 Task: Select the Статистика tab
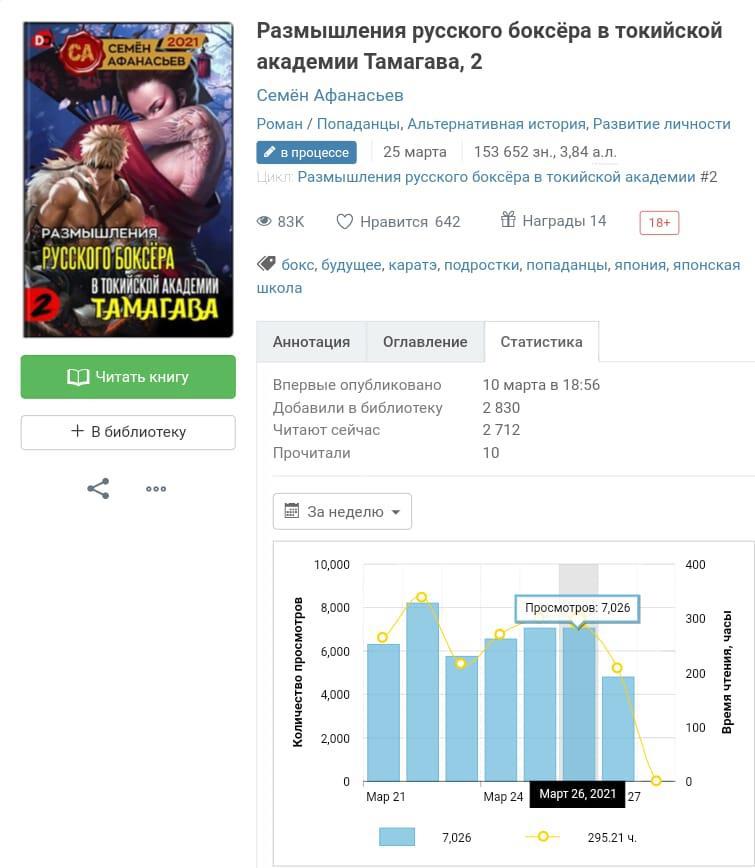pyautogui.click(x=541, y=341)
